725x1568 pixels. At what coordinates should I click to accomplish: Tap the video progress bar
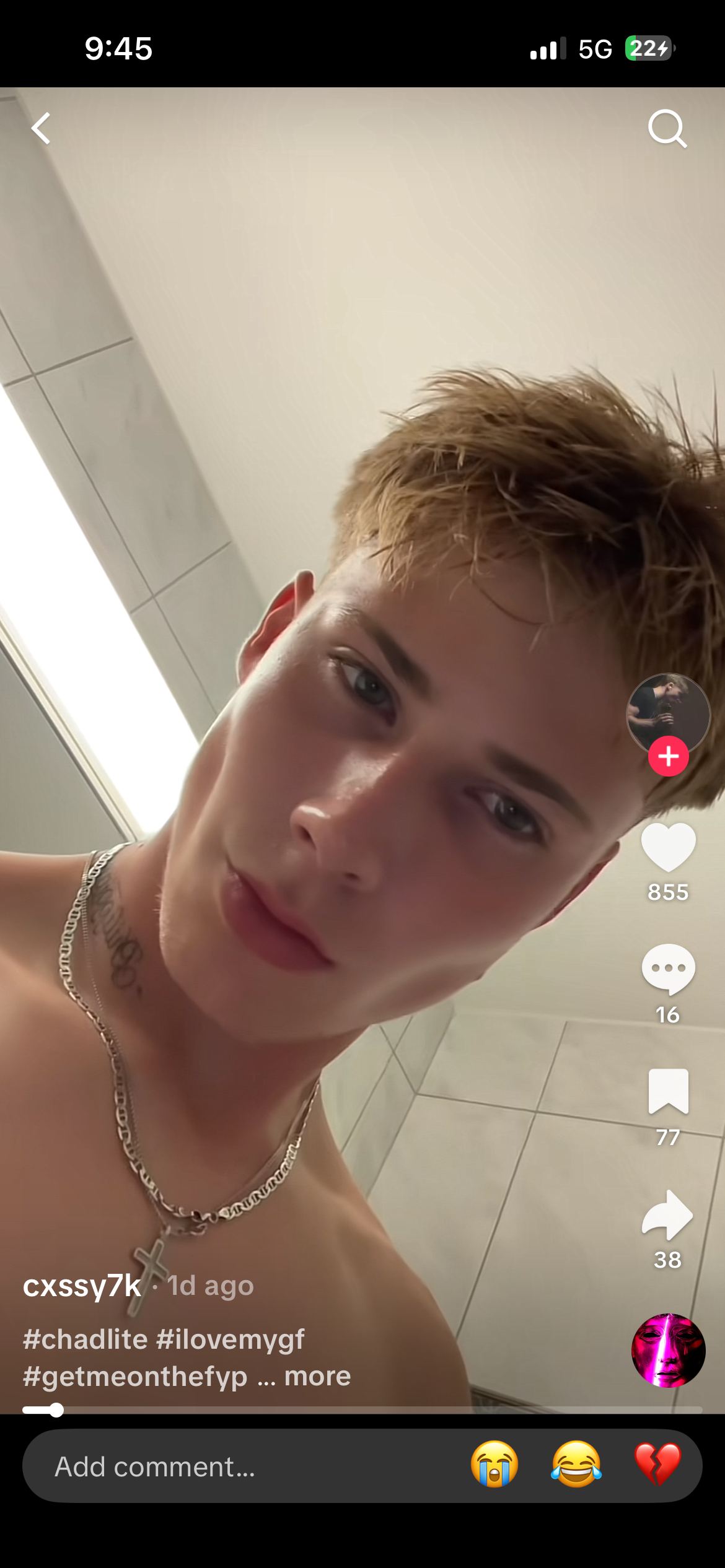362,1410
